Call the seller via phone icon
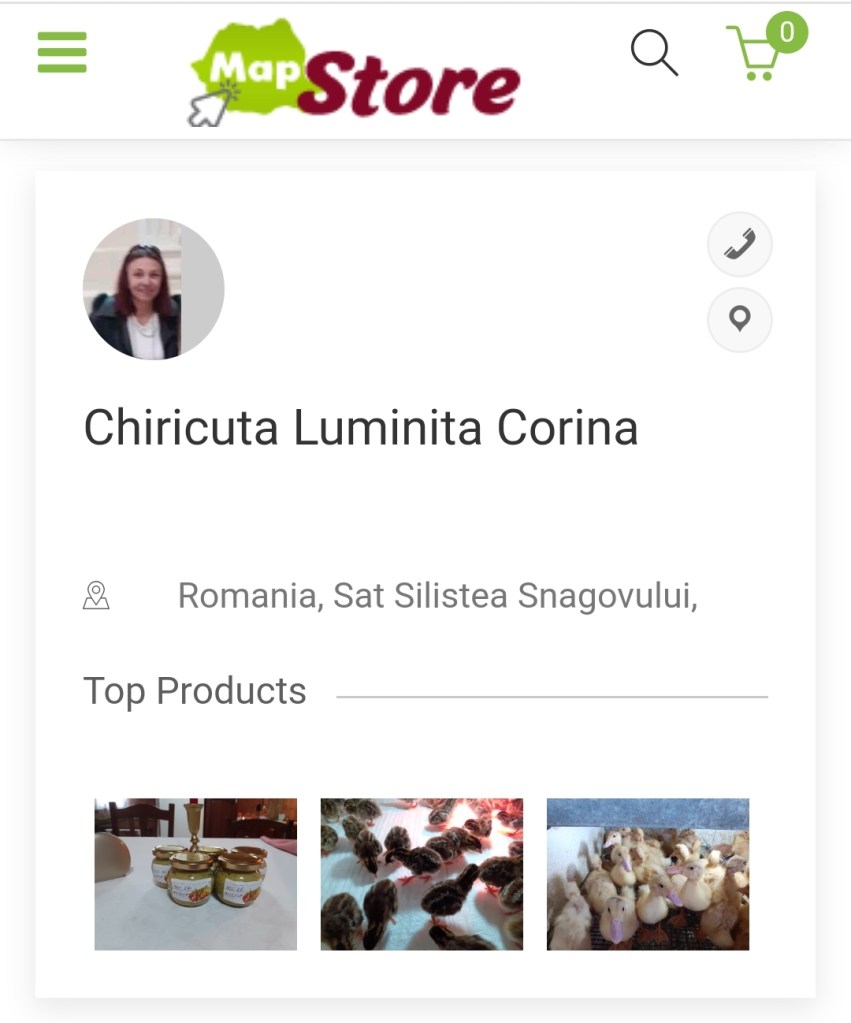The height and width of the screenshot is (1023, 851). coord(739,244)
